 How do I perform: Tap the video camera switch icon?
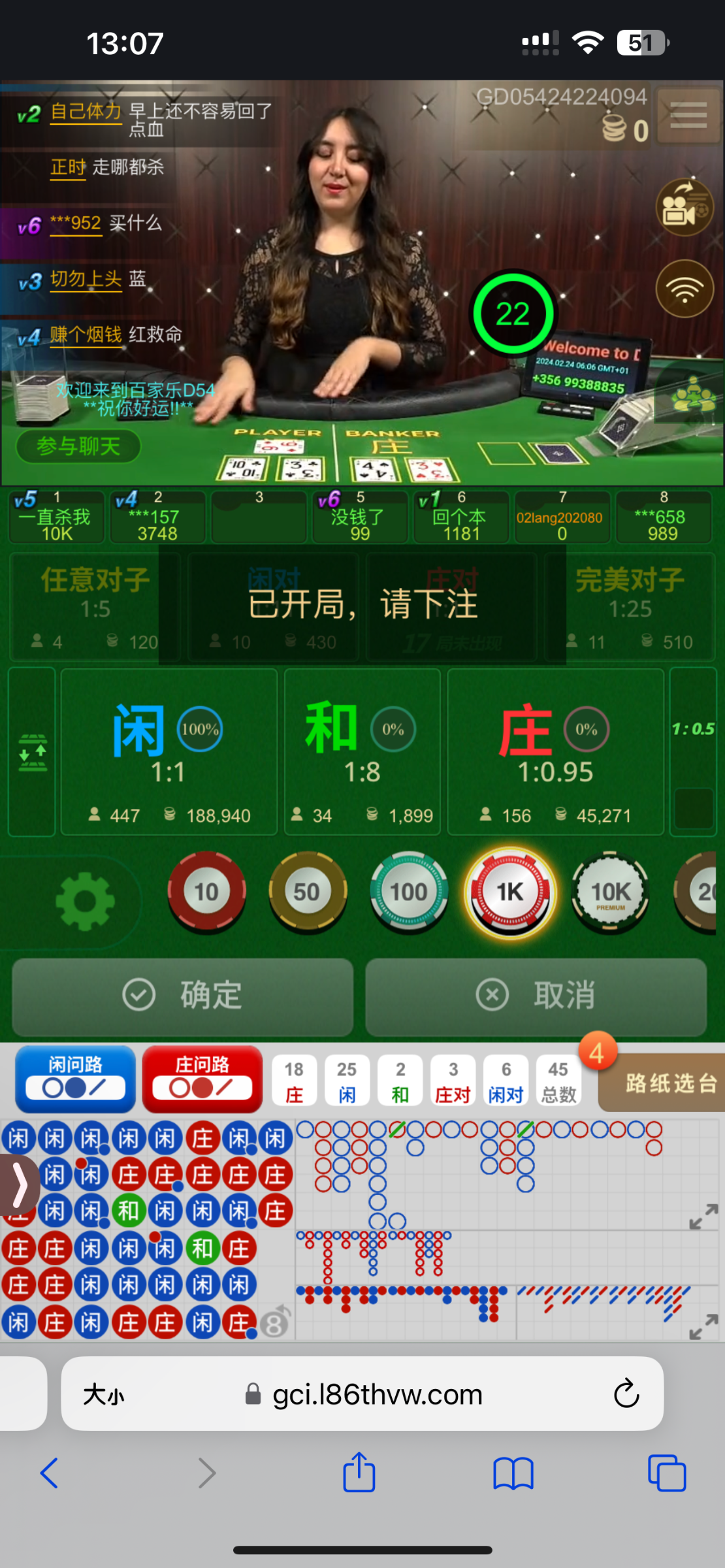click(684, 207)
